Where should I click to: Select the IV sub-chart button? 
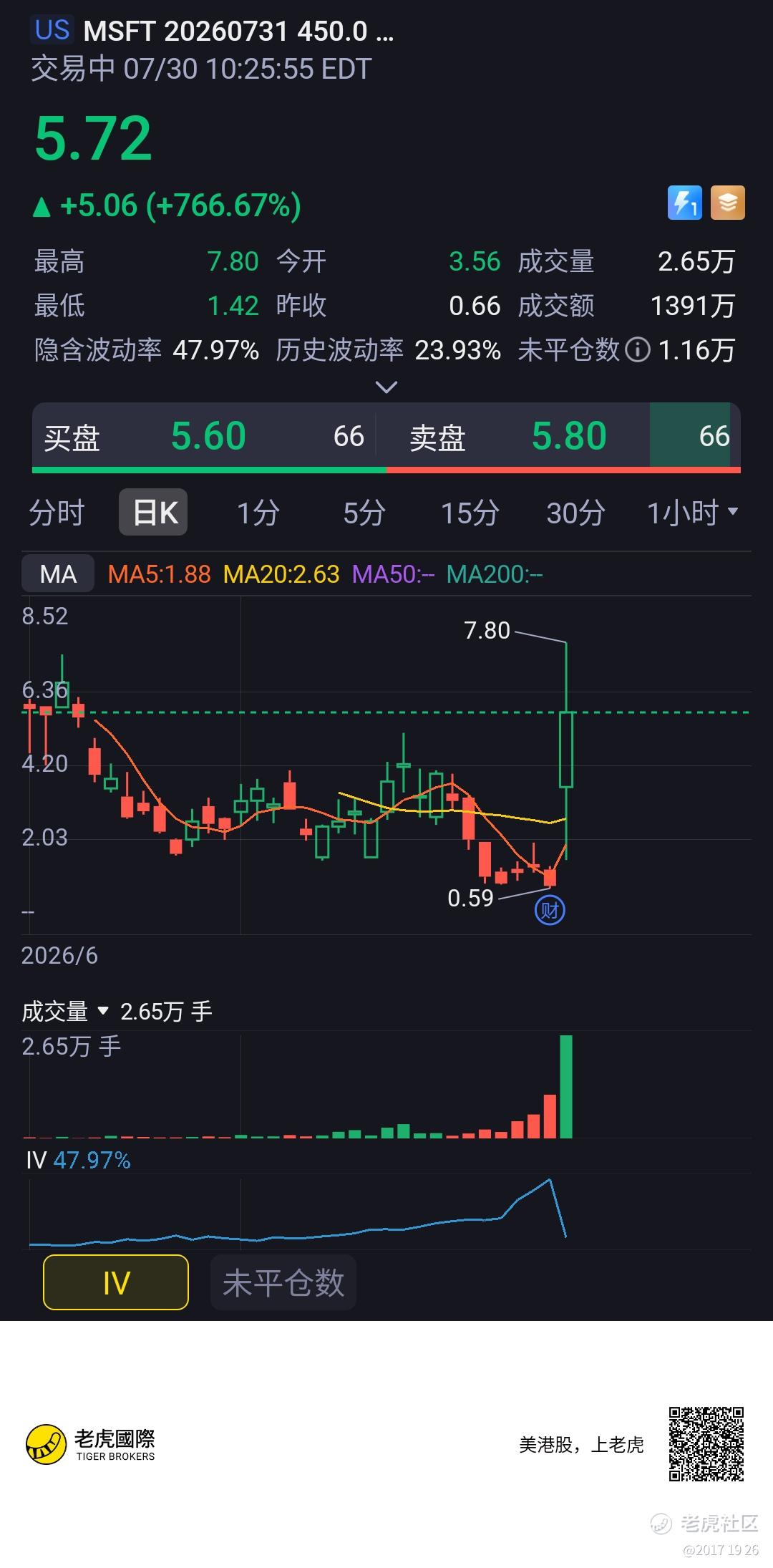click(x=116, y=1282)
